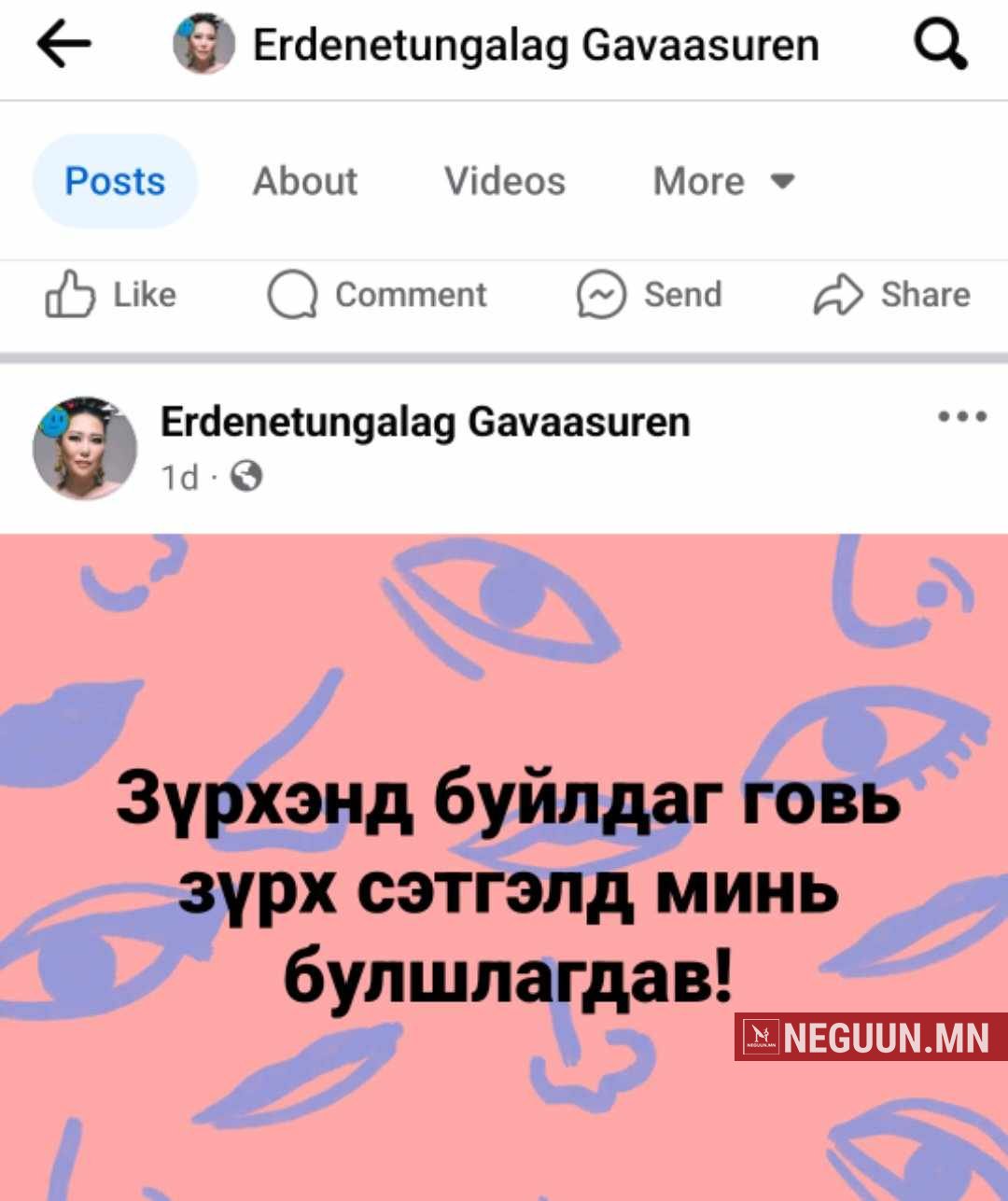Like the previous post
Screen dimensions: 1008x1201
click(x=111, y=295)
